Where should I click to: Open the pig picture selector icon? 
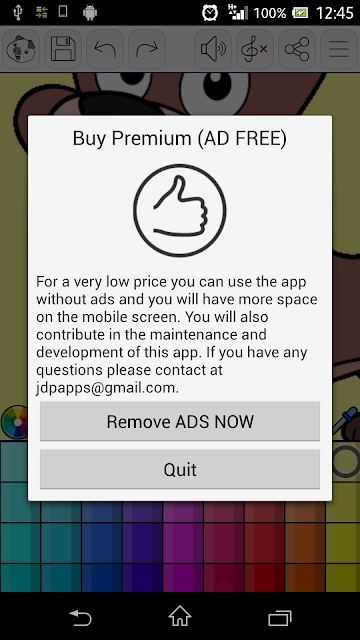21,49
